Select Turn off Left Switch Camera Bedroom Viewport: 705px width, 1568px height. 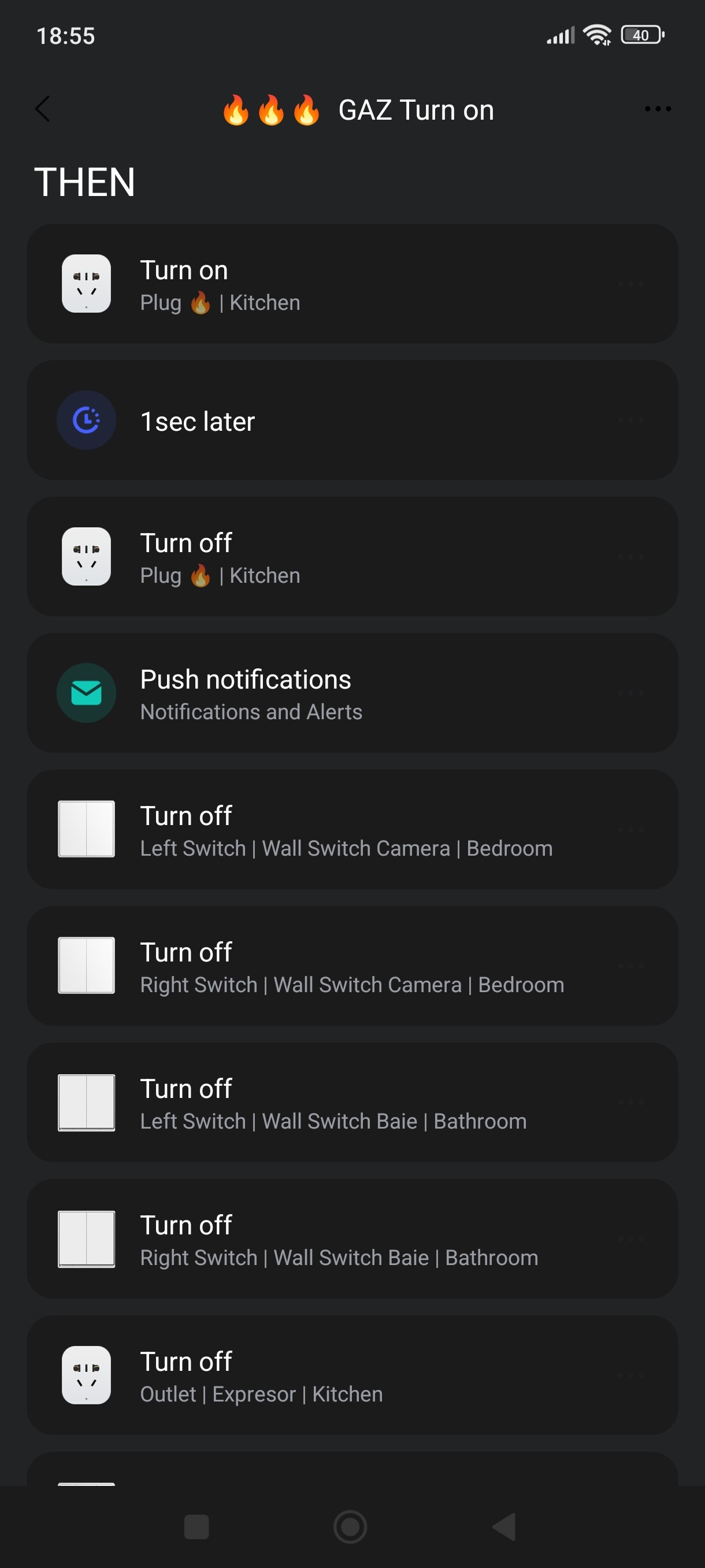(x=351, y=829)
